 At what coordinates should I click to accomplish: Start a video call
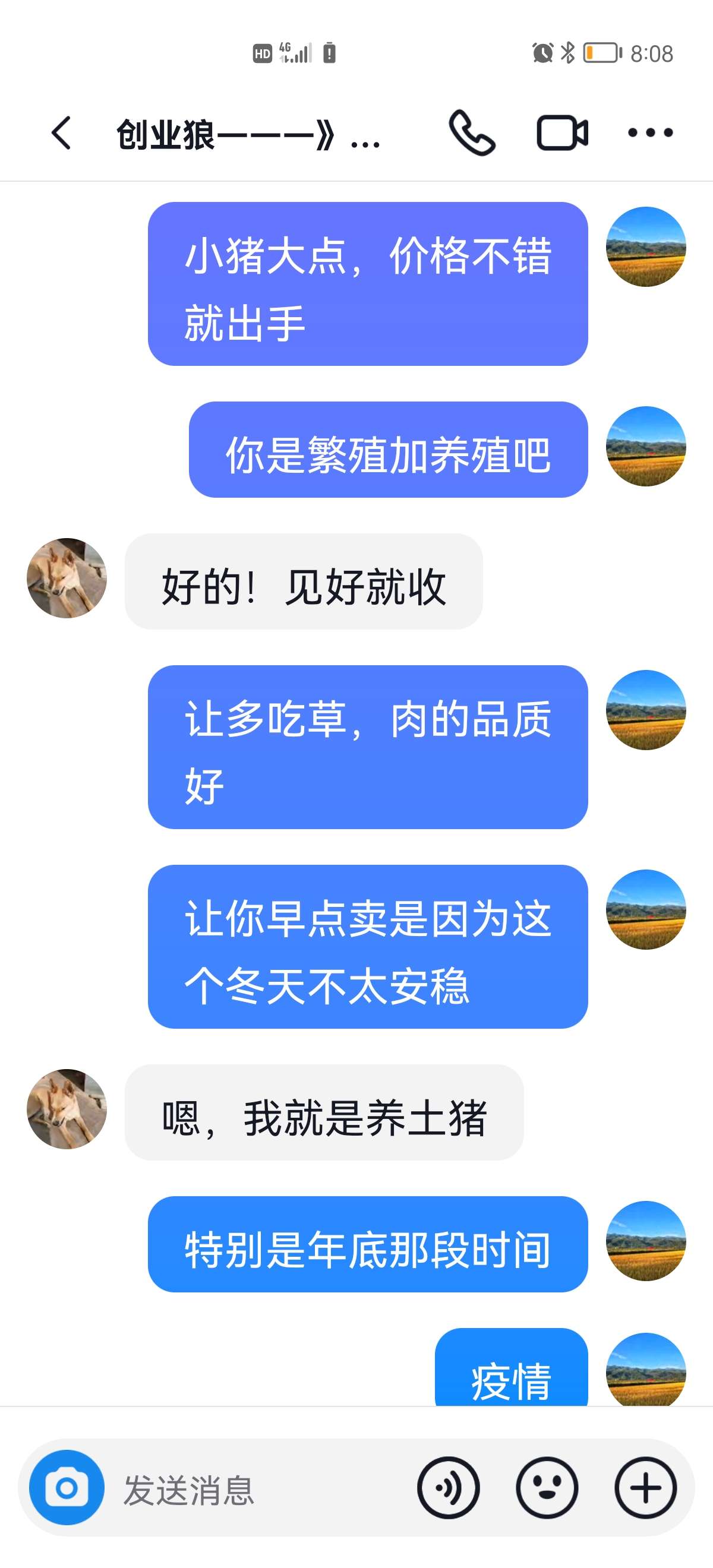click(x=562, y=132)
